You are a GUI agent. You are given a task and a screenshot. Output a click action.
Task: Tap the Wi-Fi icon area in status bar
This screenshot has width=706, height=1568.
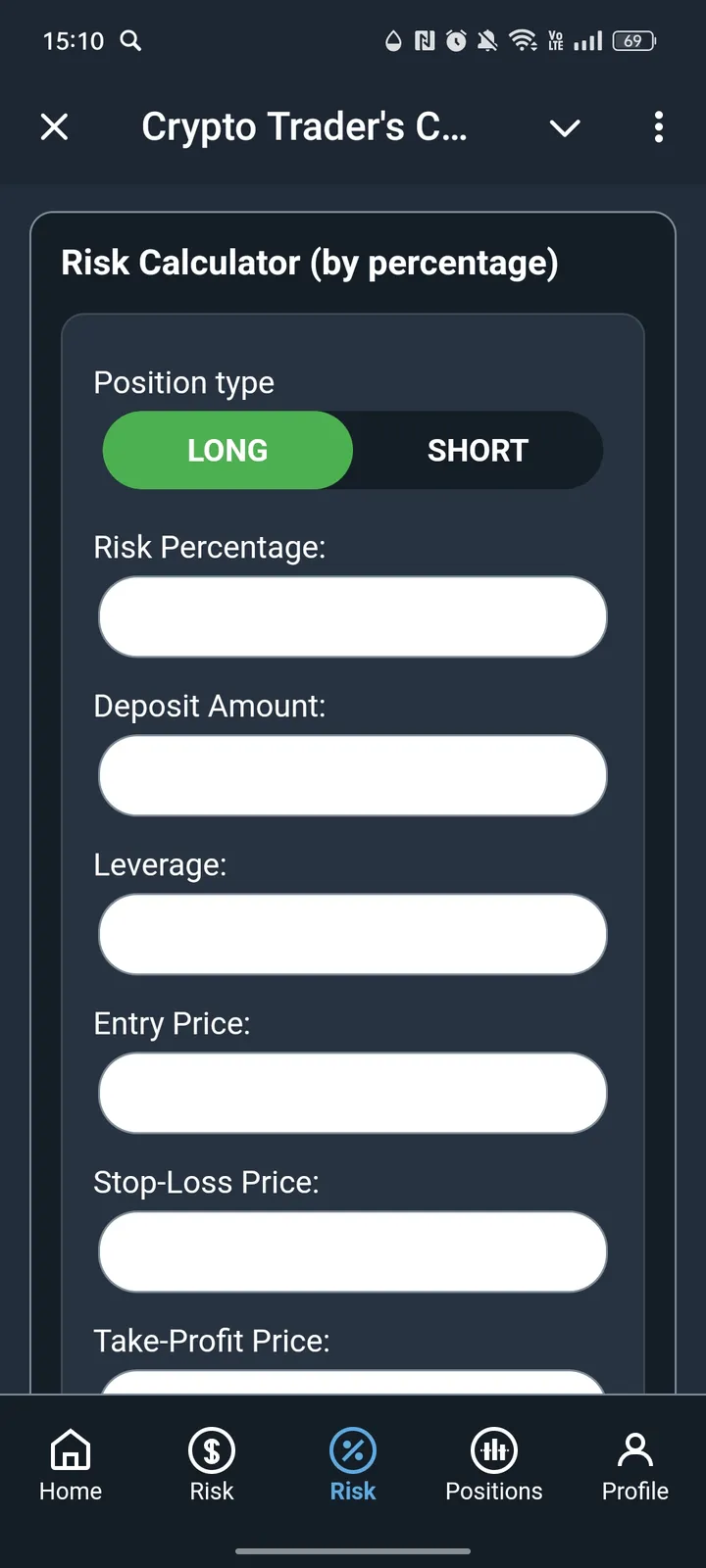point(523,41)
